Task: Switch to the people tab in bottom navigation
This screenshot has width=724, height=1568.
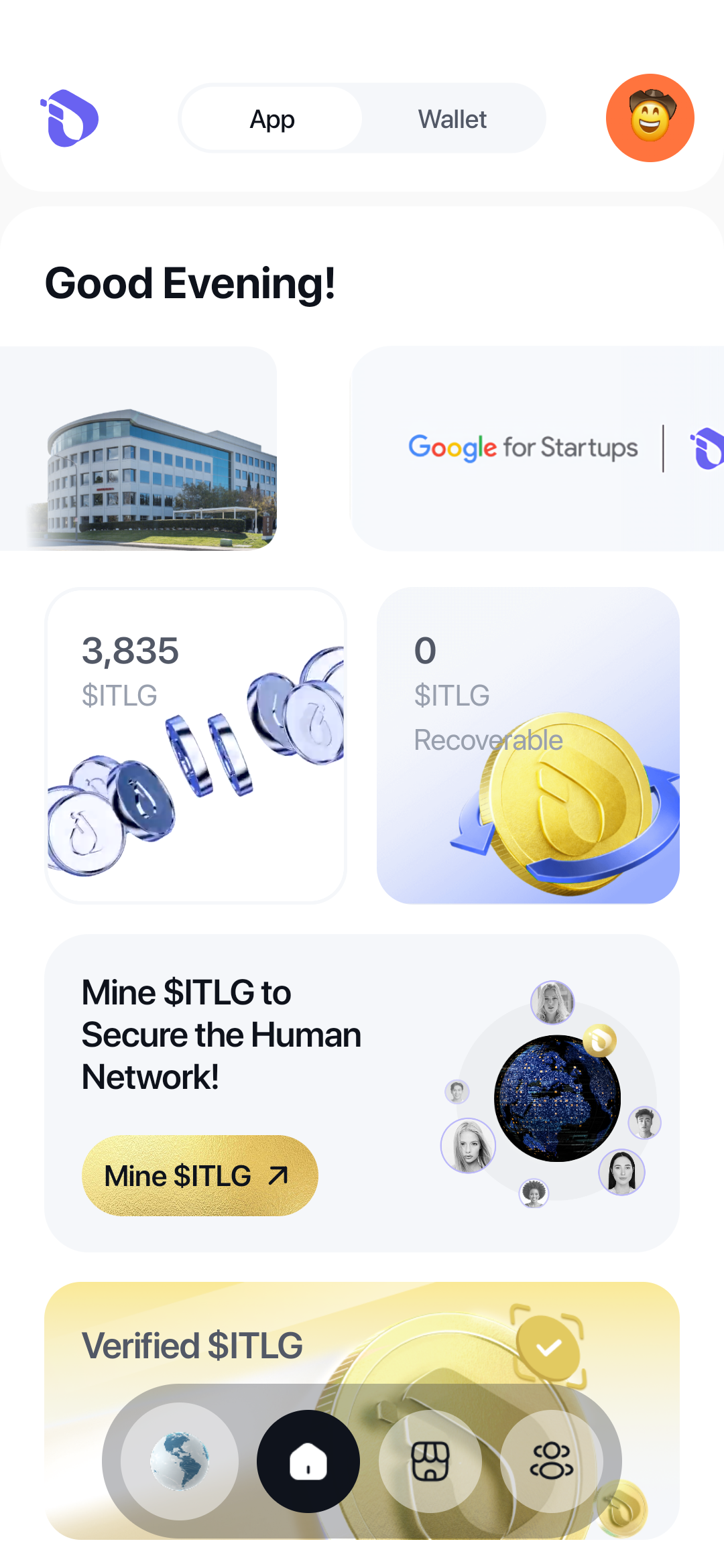Action: coord(551,1461)
